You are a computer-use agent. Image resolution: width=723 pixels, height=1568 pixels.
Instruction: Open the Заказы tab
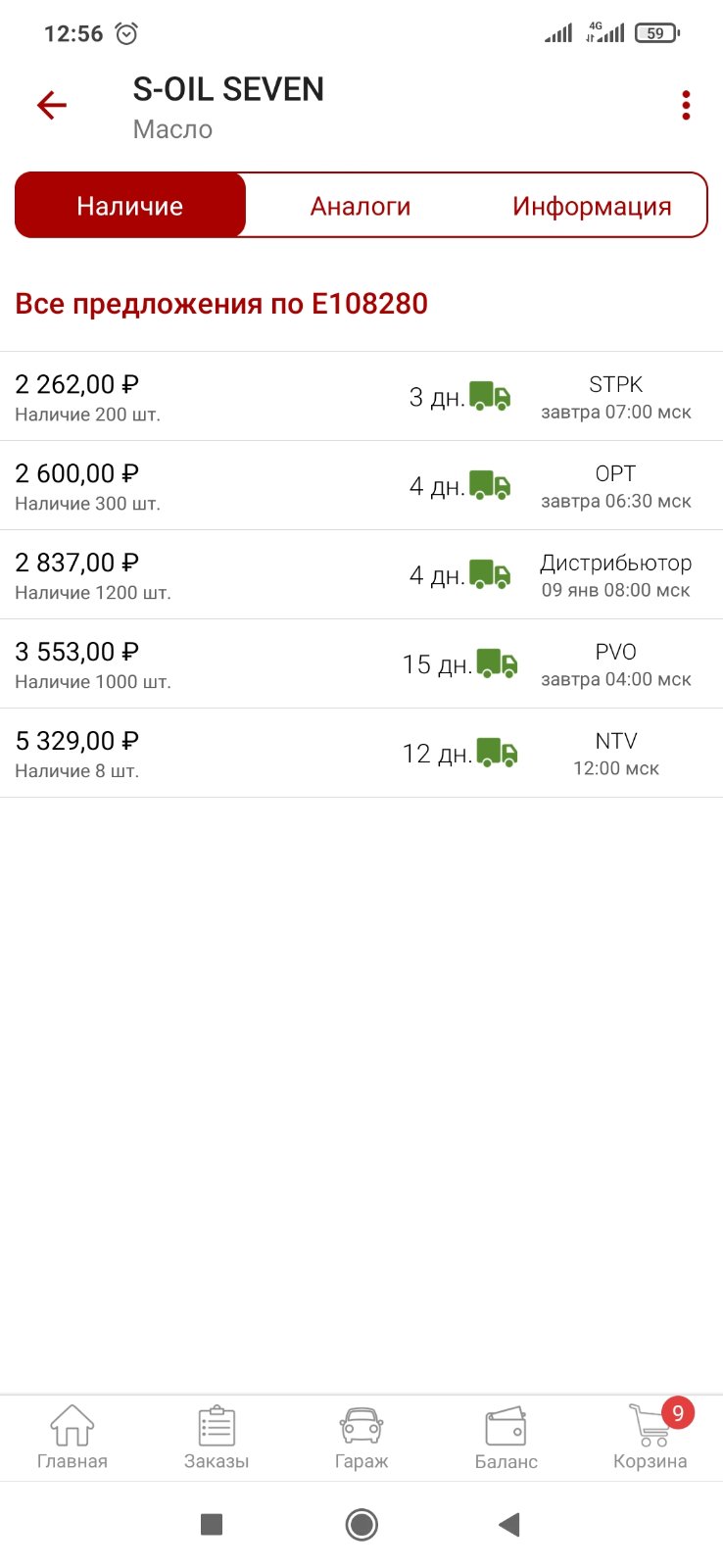point(217,1438)
